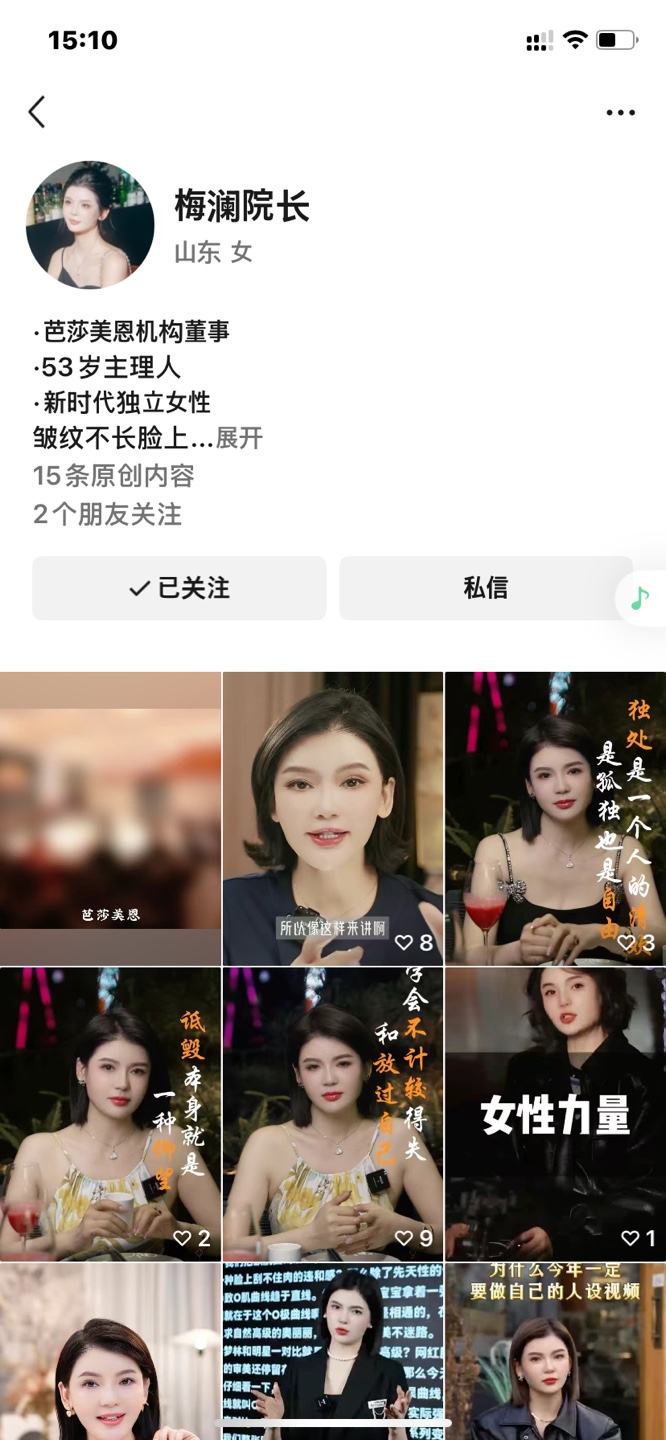Open the blurred 芭莎美恩 video tile
Viewport: 666px width, 1440px height.
tap(110, 817)
